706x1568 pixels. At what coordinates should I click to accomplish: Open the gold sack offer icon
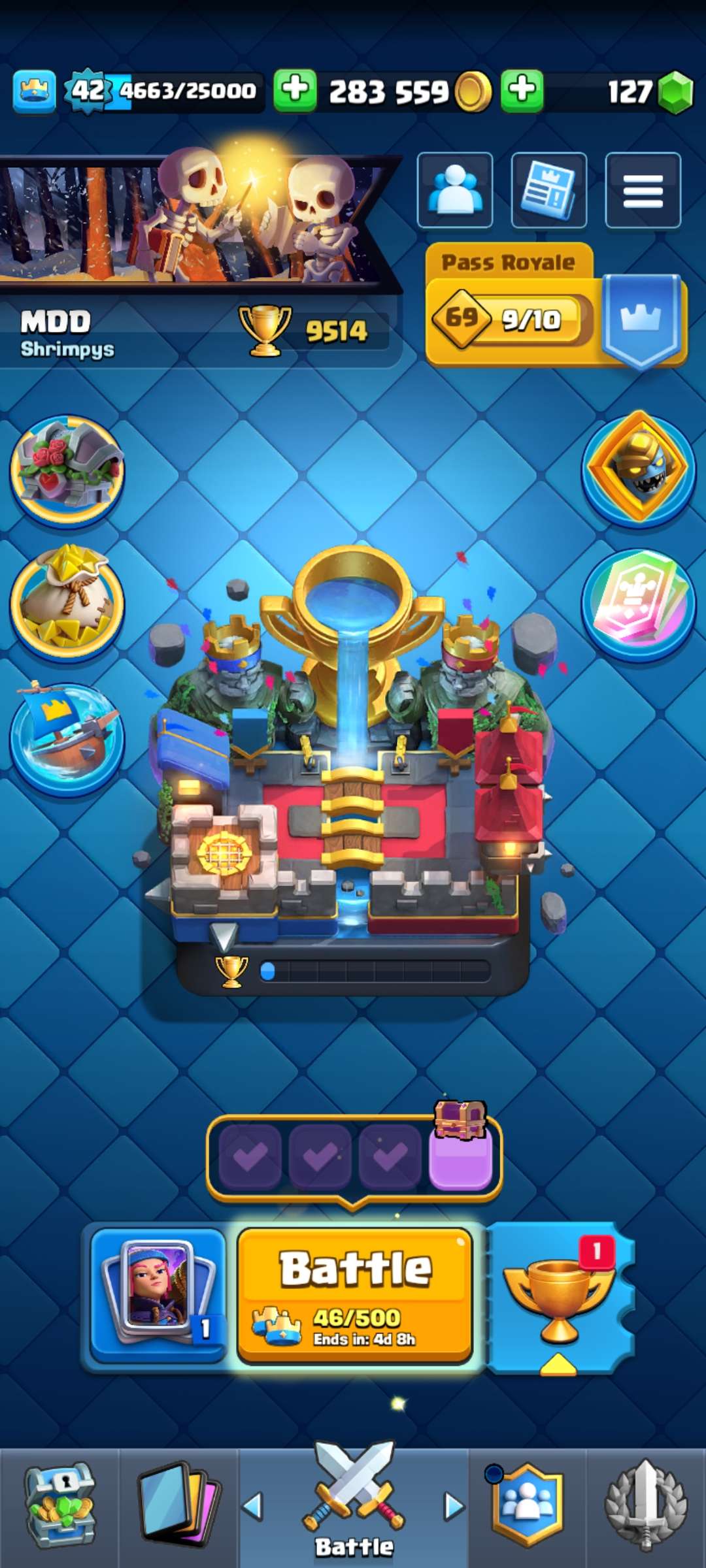[67, 602]
